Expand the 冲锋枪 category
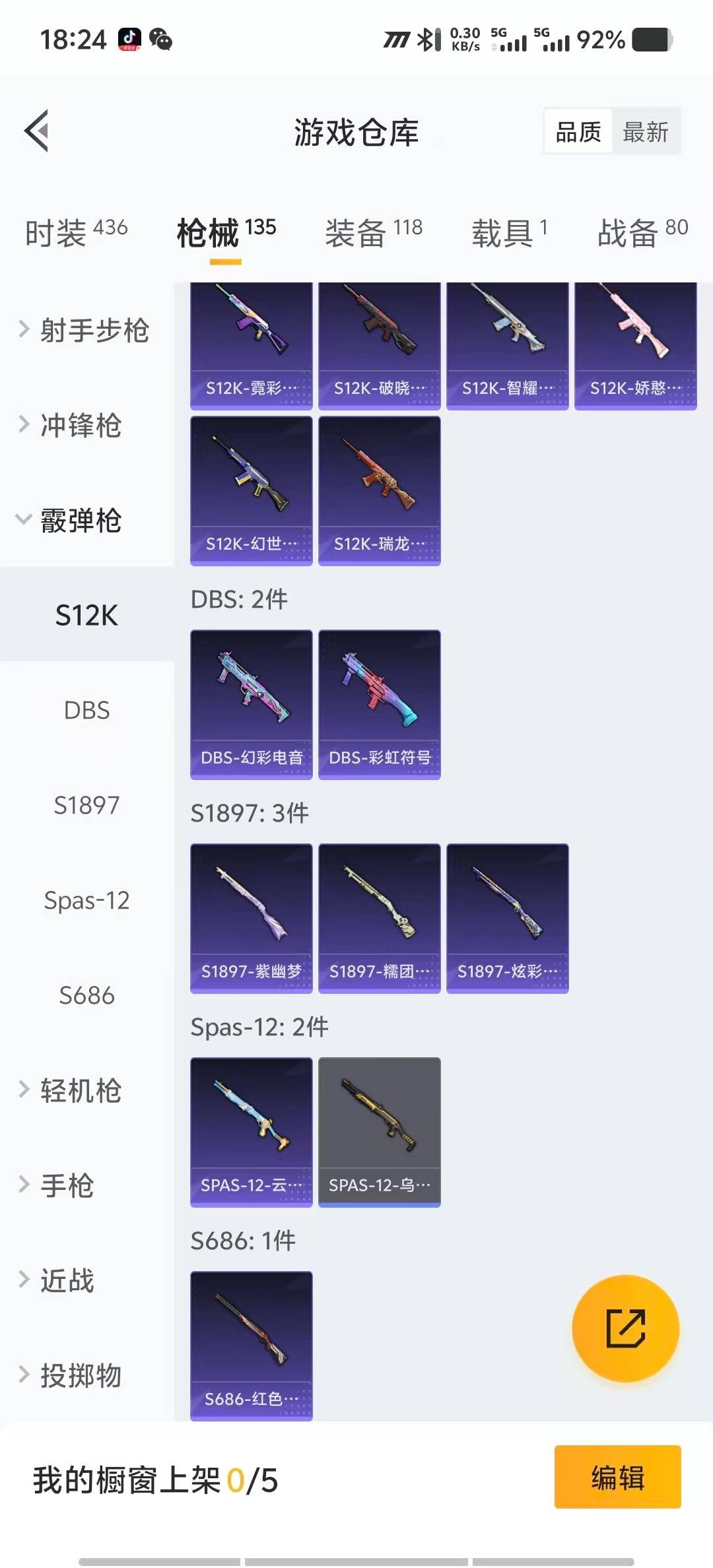 click(71, 425)
